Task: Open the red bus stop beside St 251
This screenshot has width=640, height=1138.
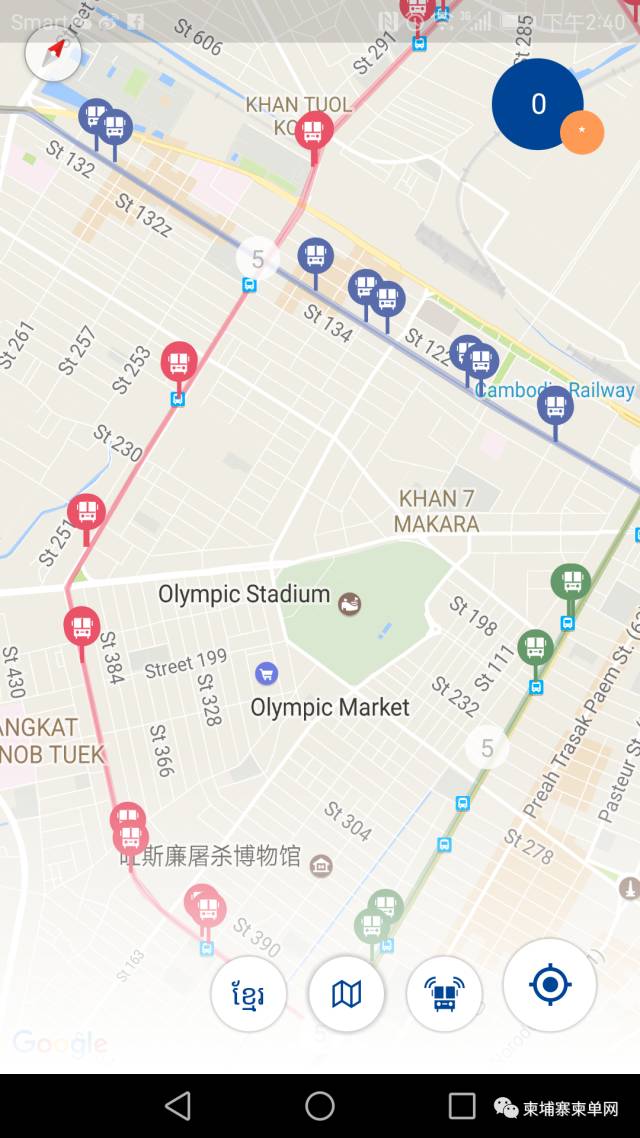Action: pyautogui.click(x=87, y=513)
